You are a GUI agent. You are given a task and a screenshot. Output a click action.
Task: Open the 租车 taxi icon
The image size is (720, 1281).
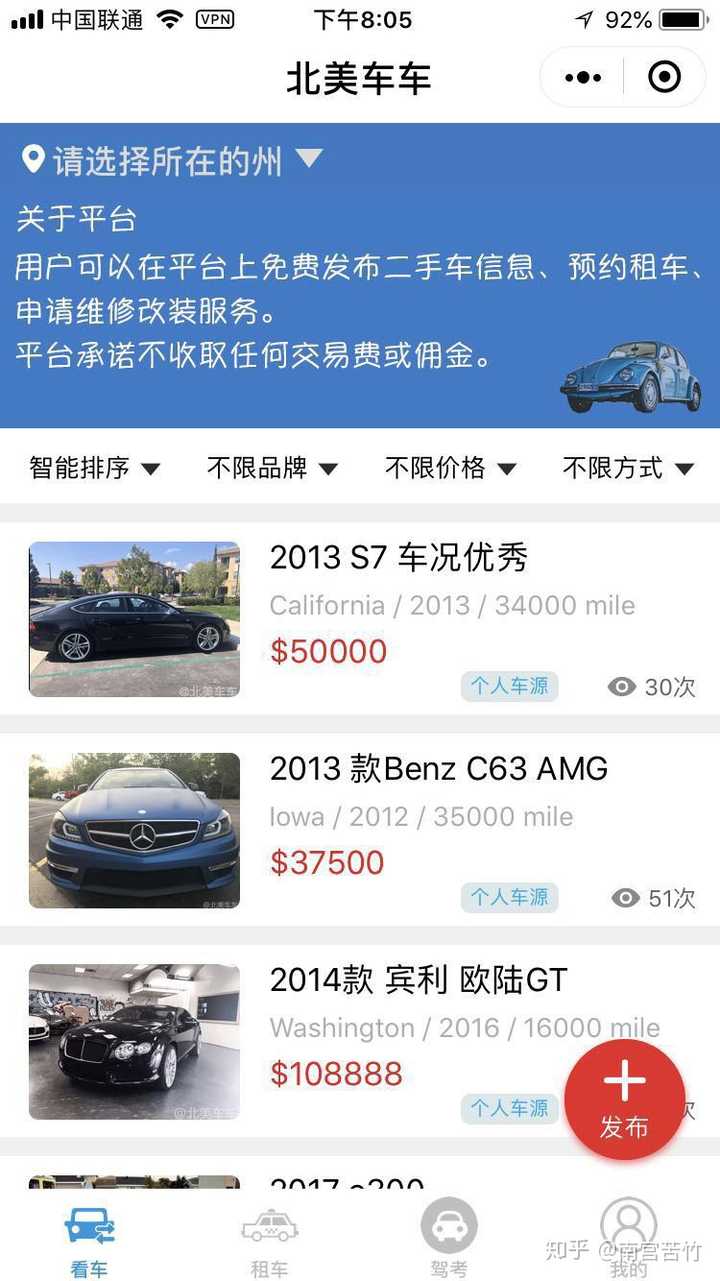268,1225
